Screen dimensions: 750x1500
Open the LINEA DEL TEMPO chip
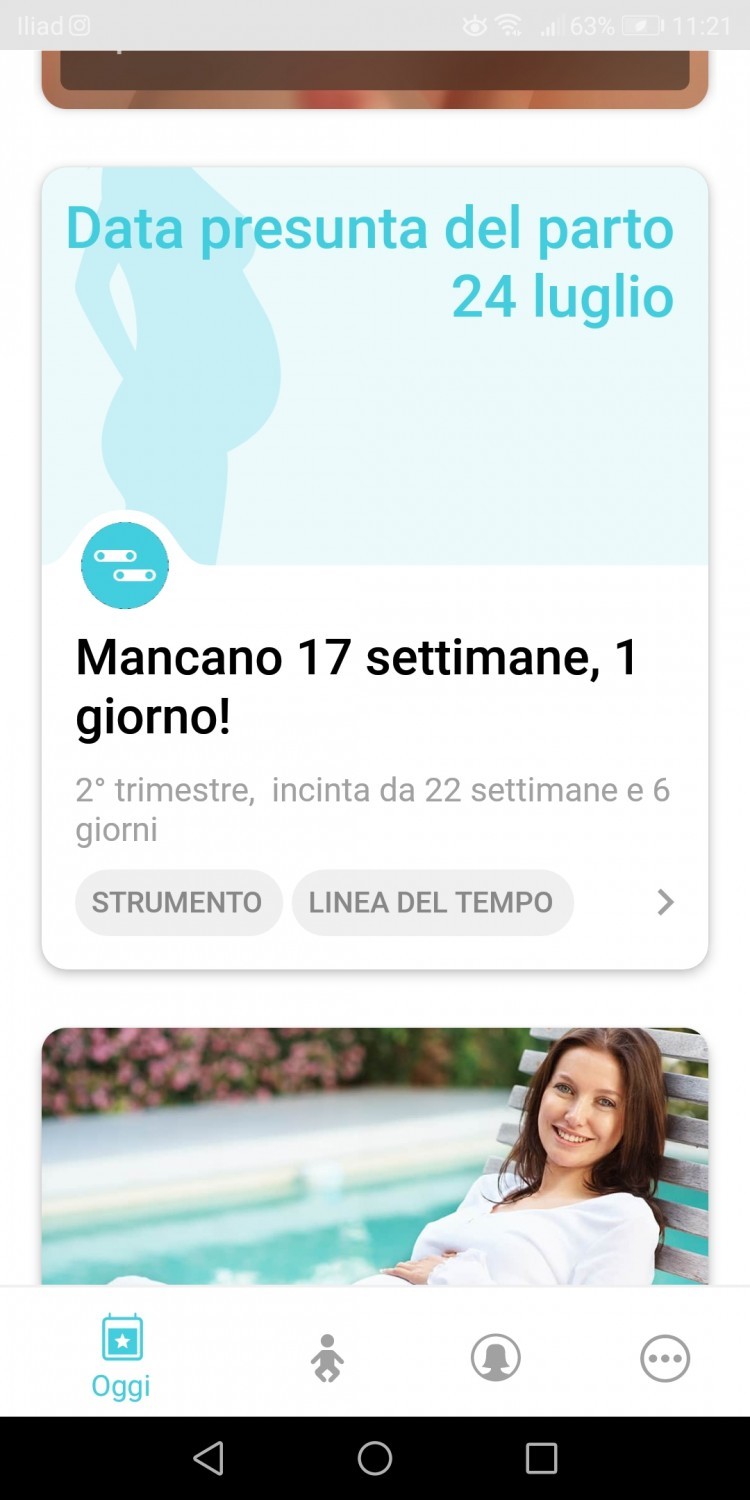tap(431, 902)
